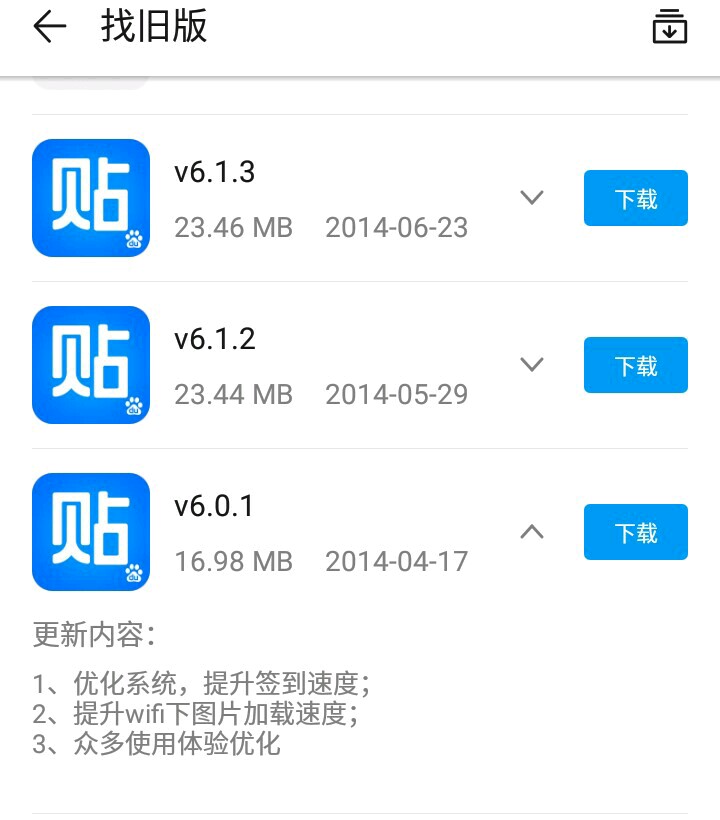Expand update details for v6.1.3
The image size is (720, 820).
click(532, 198)
